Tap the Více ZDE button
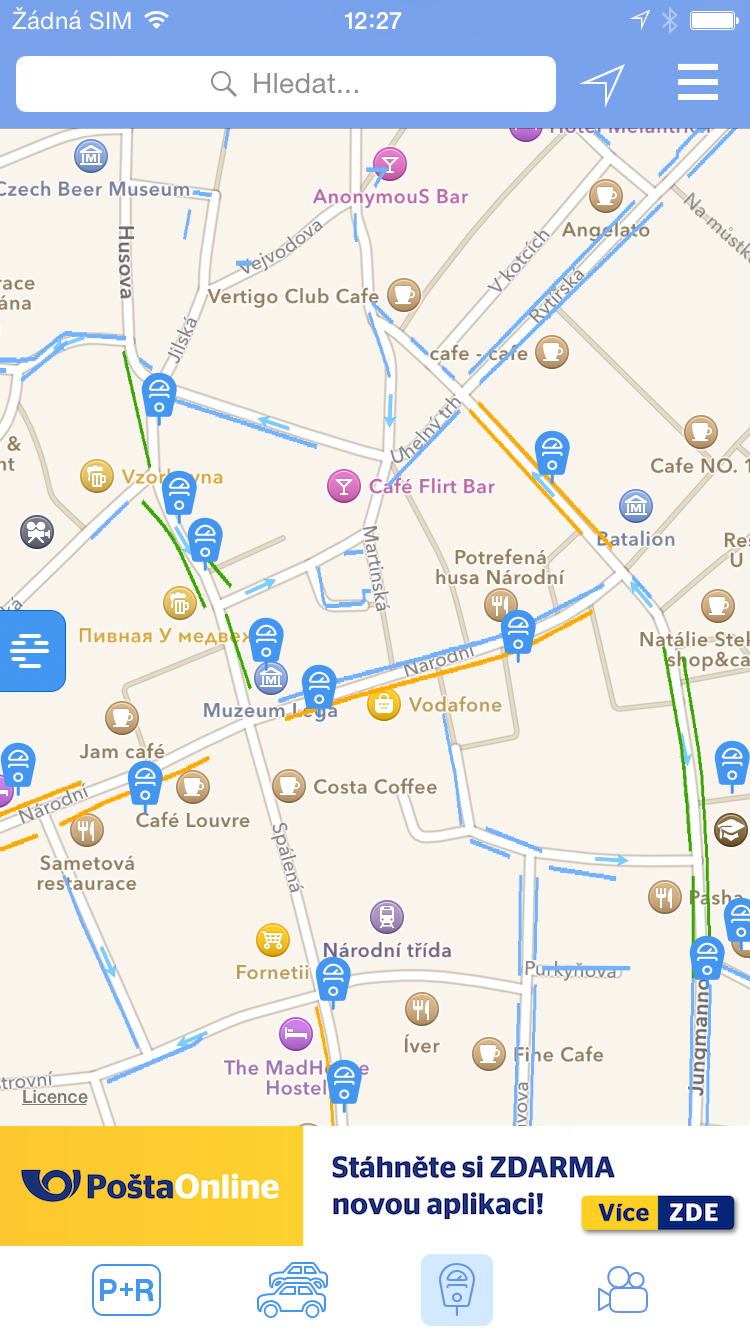 (x=658, y=1213)
